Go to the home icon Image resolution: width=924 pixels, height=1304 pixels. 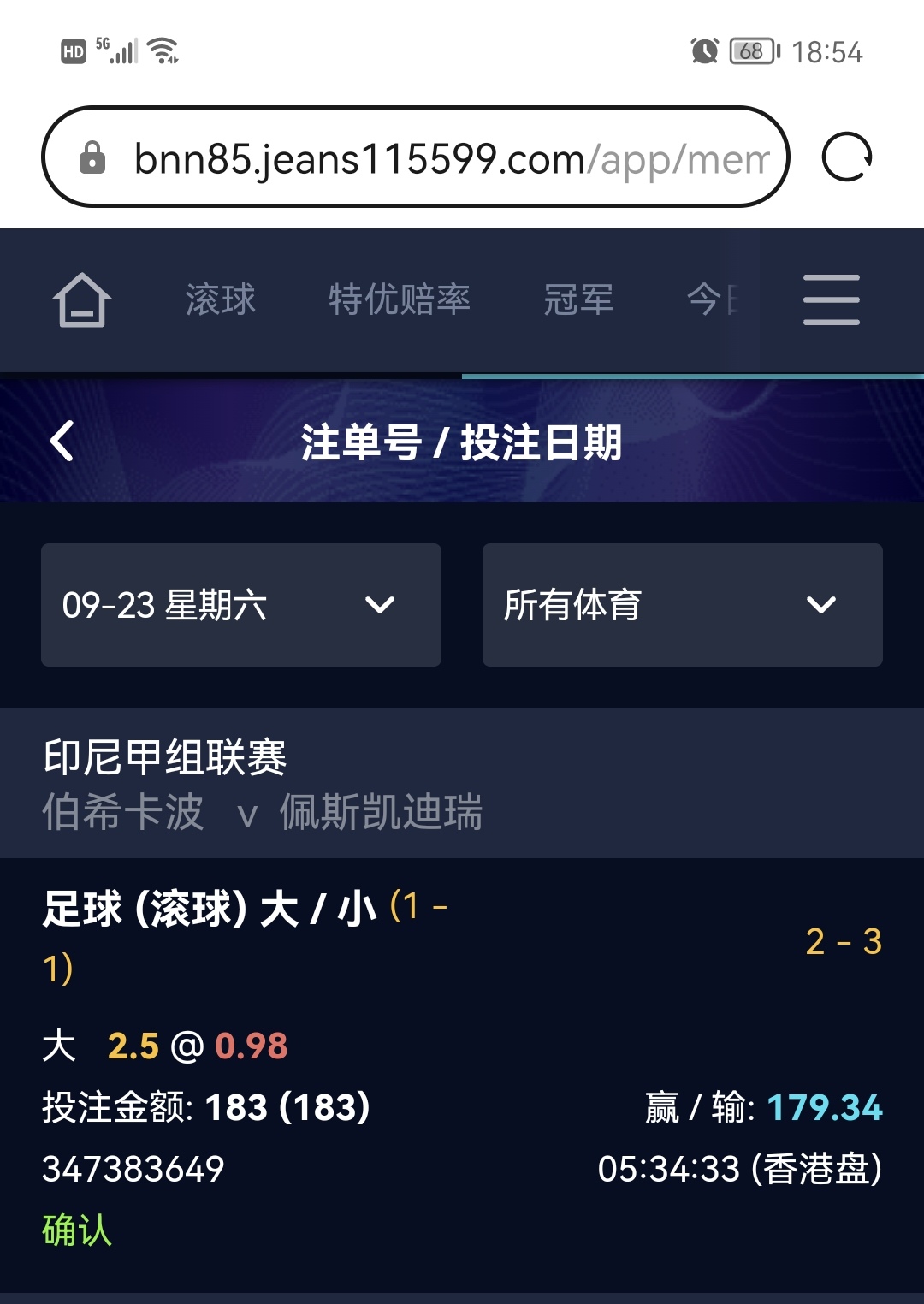(x=82, y=299)
